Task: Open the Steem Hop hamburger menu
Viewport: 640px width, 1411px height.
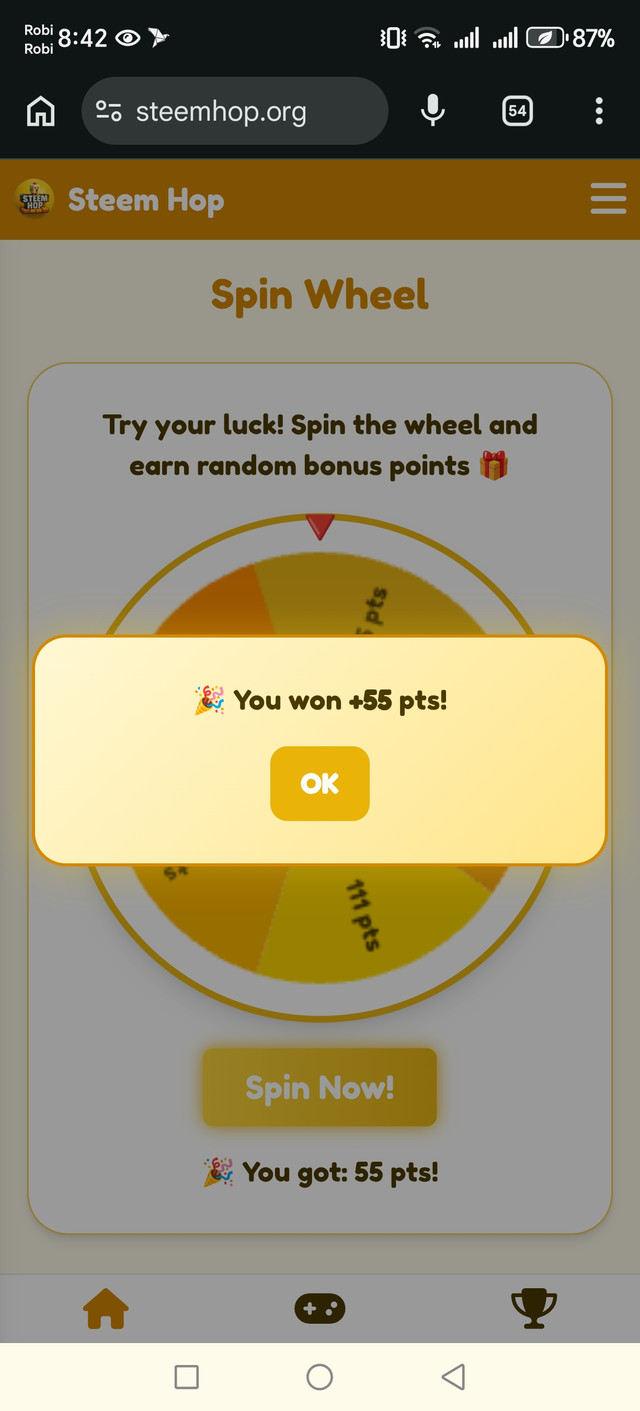Action: tap(608, 199)
